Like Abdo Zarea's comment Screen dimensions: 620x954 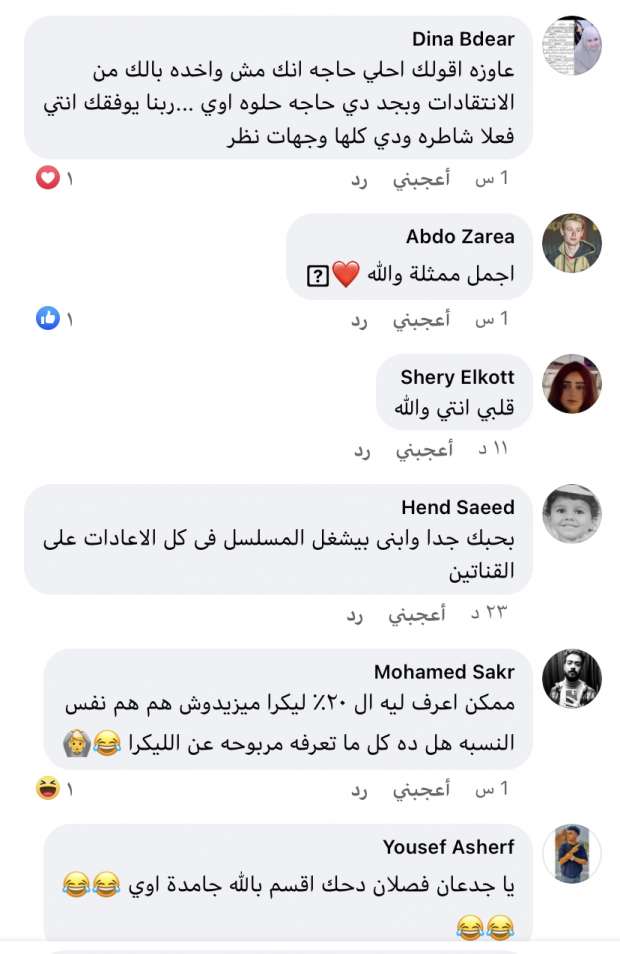point(421,320)
